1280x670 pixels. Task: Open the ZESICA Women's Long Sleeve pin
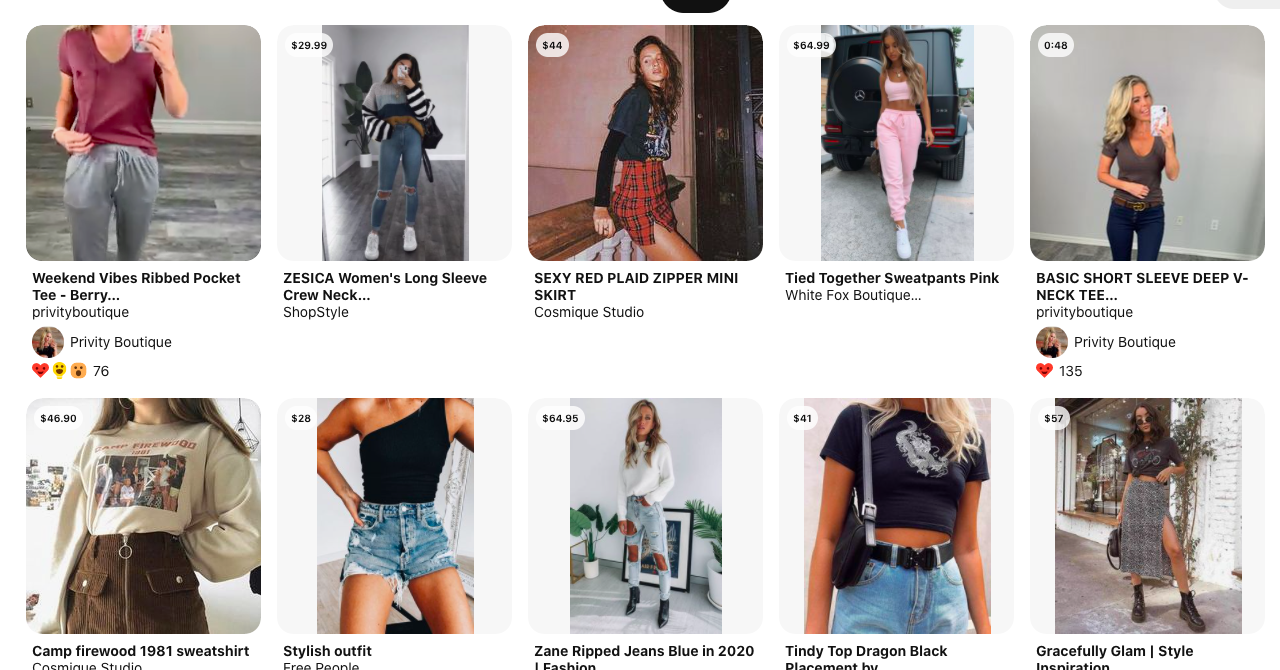click(394, 143)
